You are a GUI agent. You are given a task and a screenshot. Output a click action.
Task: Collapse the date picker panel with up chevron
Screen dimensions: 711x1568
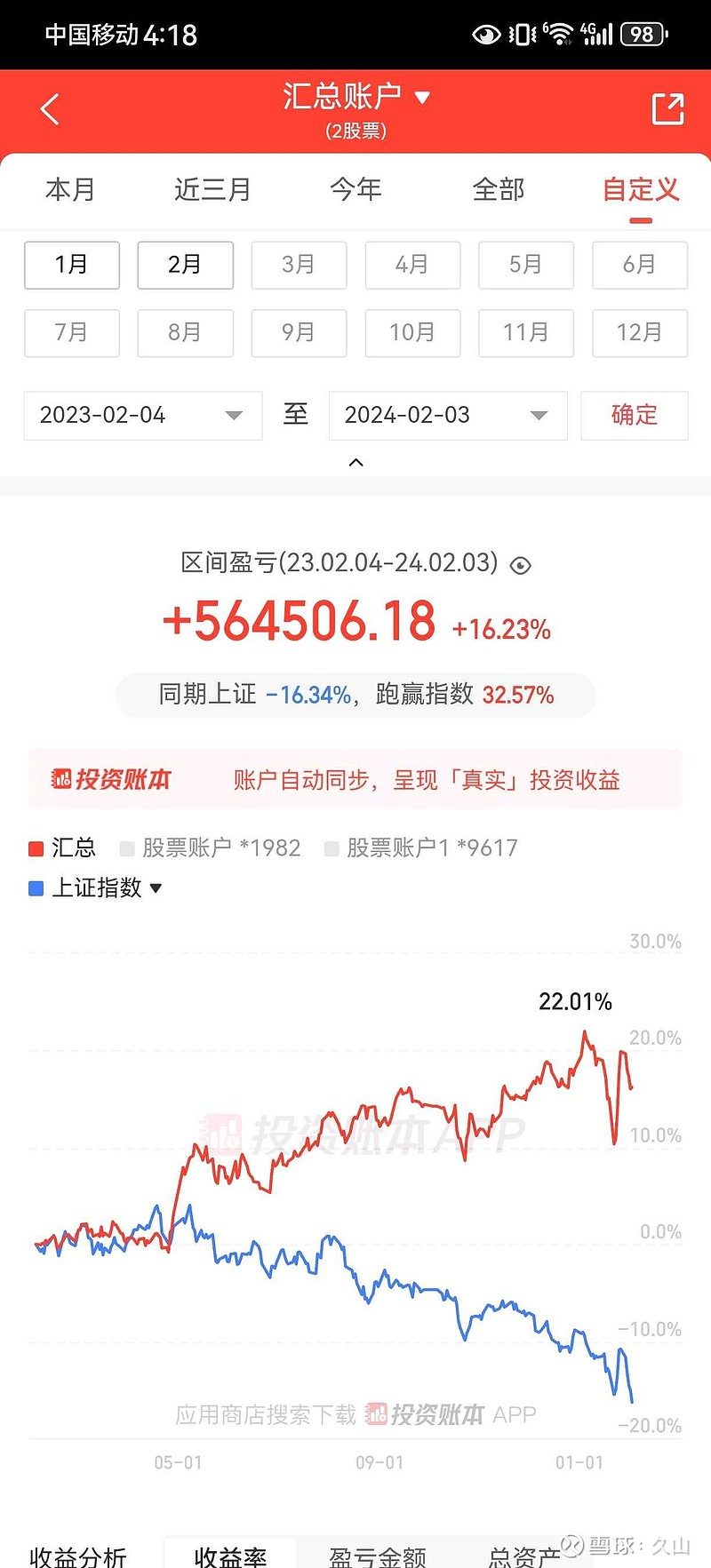click(355, 462)
